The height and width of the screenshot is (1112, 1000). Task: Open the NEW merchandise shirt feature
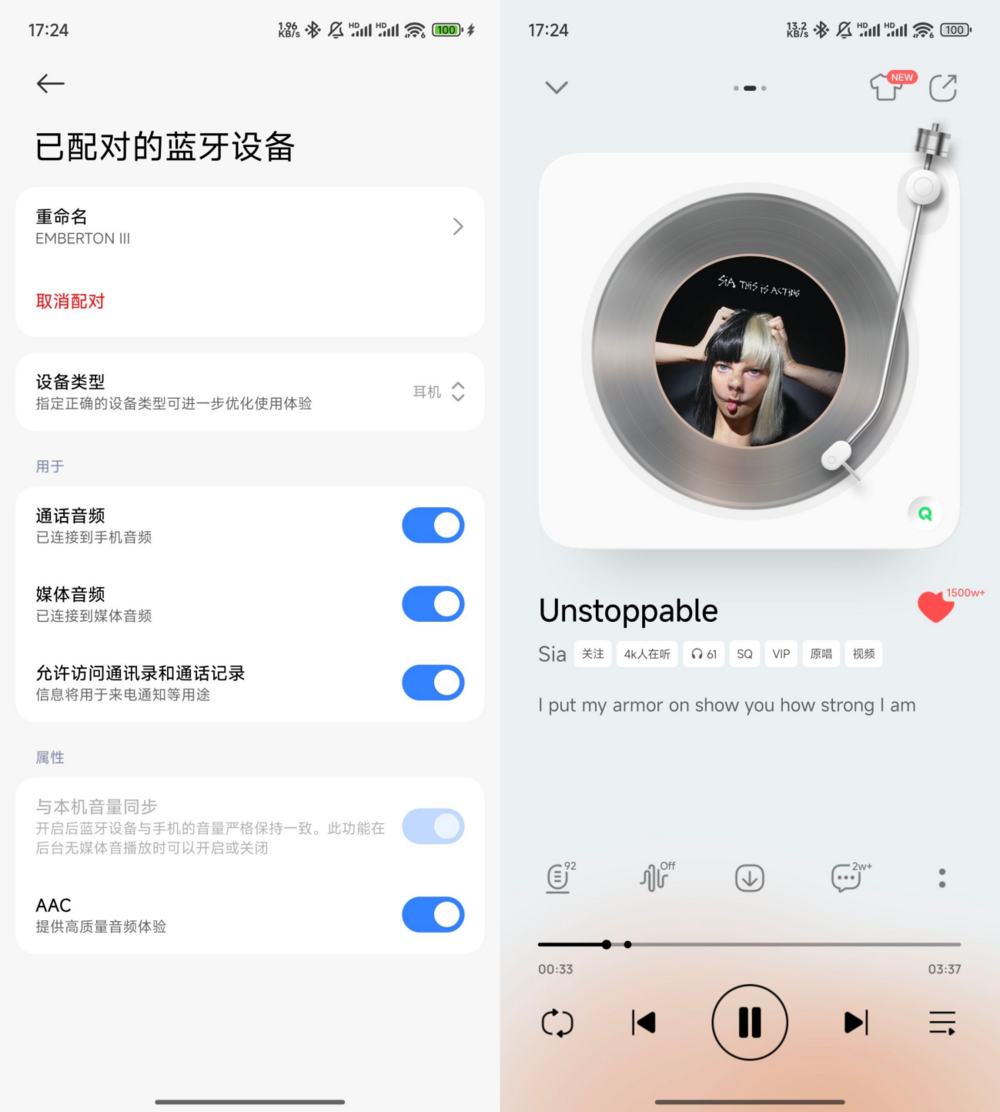(x=885, y=88)
